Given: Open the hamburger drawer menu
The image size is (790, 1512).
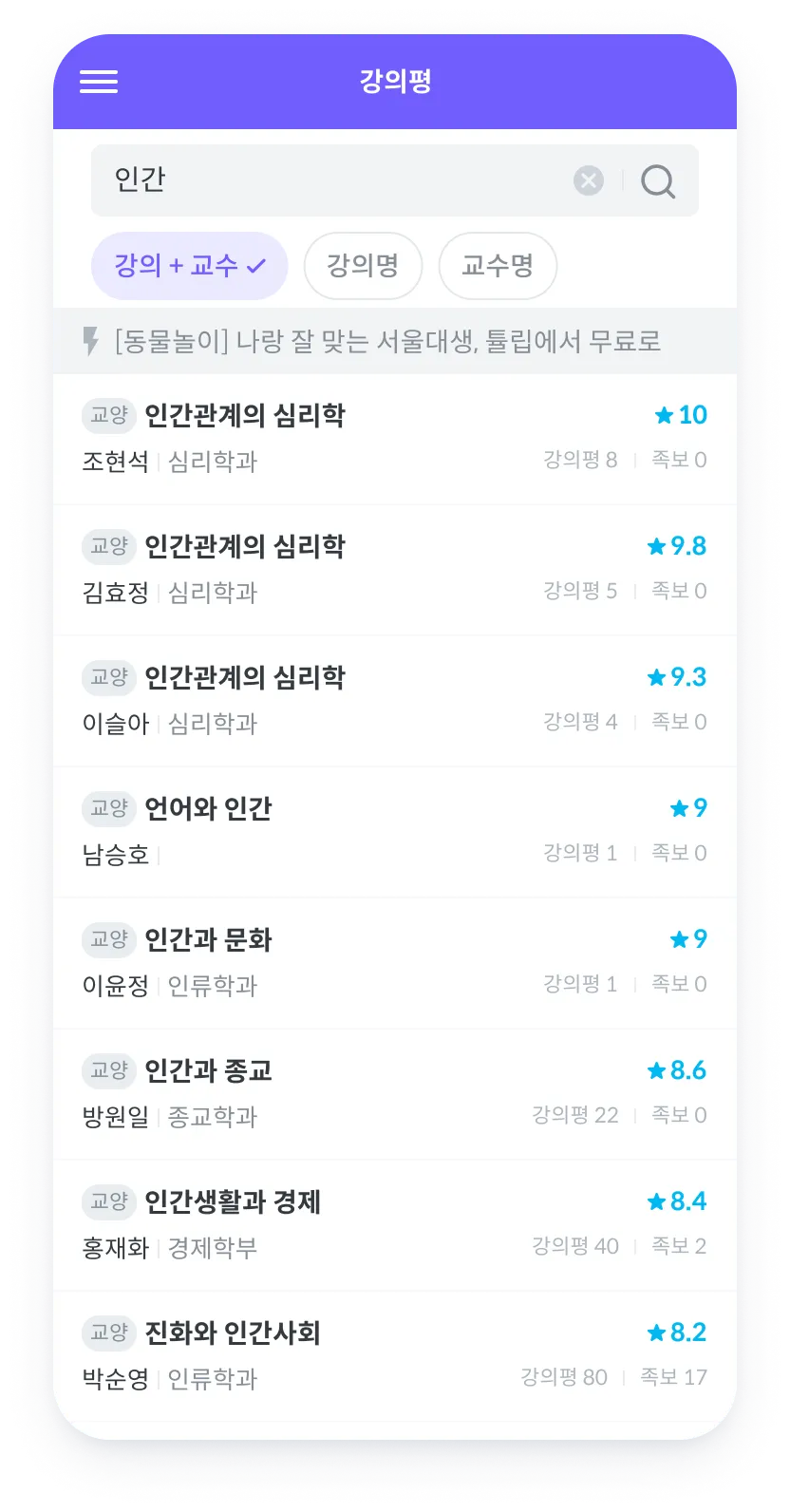Looking at the screenshot, I should tap(99, 82).
